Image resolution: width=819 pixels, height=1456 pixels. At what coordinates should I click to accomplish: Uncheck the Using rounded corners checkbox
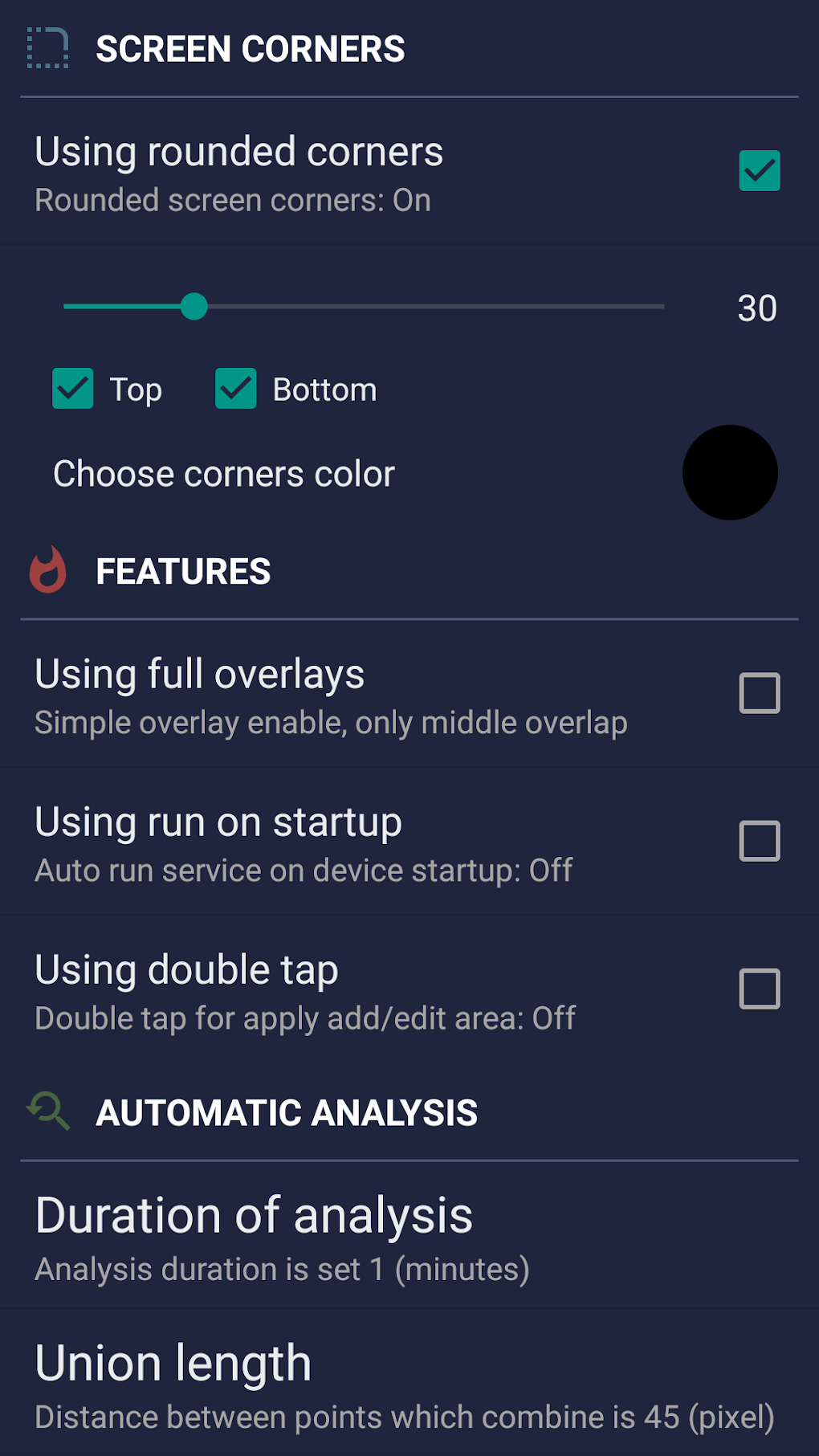(759, 171)
